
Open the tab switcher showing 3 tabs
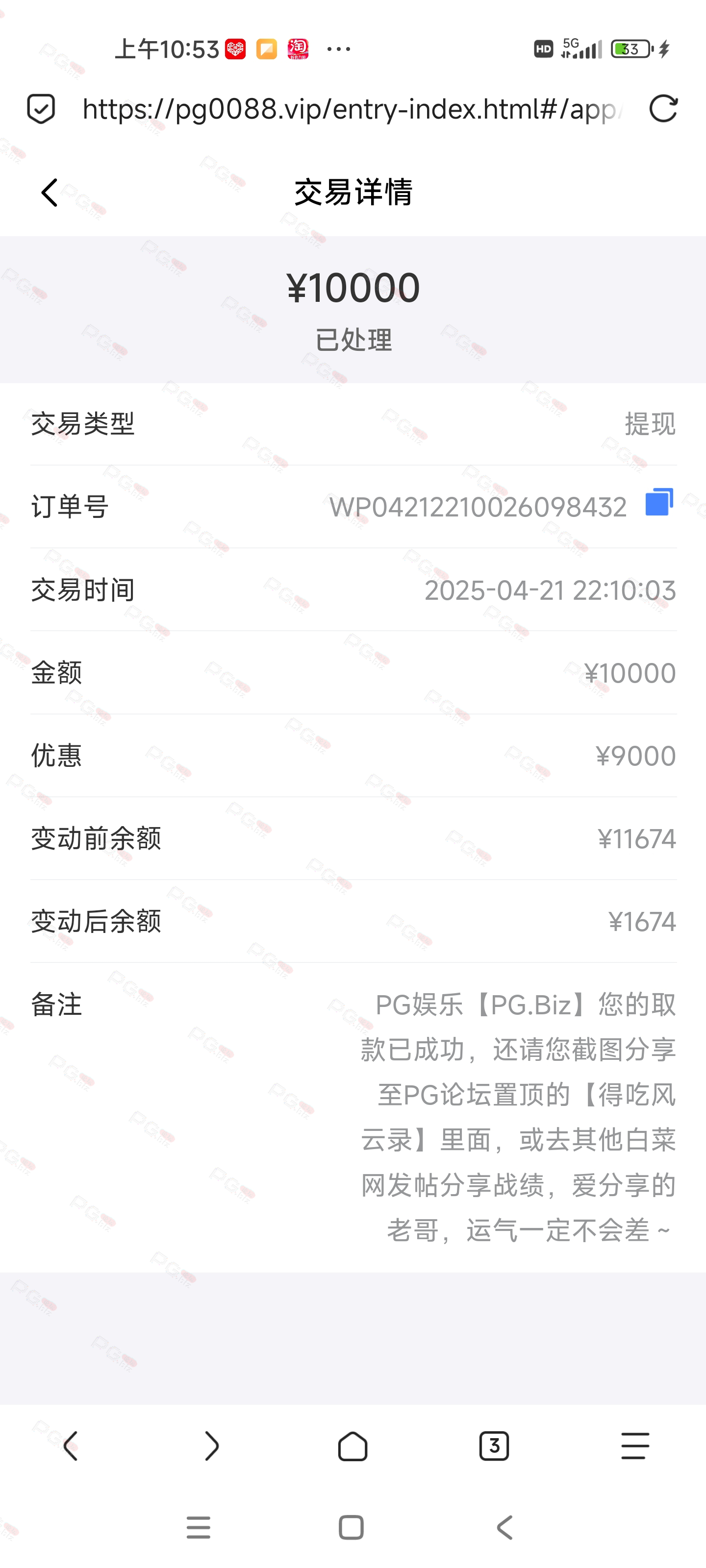494,1445
